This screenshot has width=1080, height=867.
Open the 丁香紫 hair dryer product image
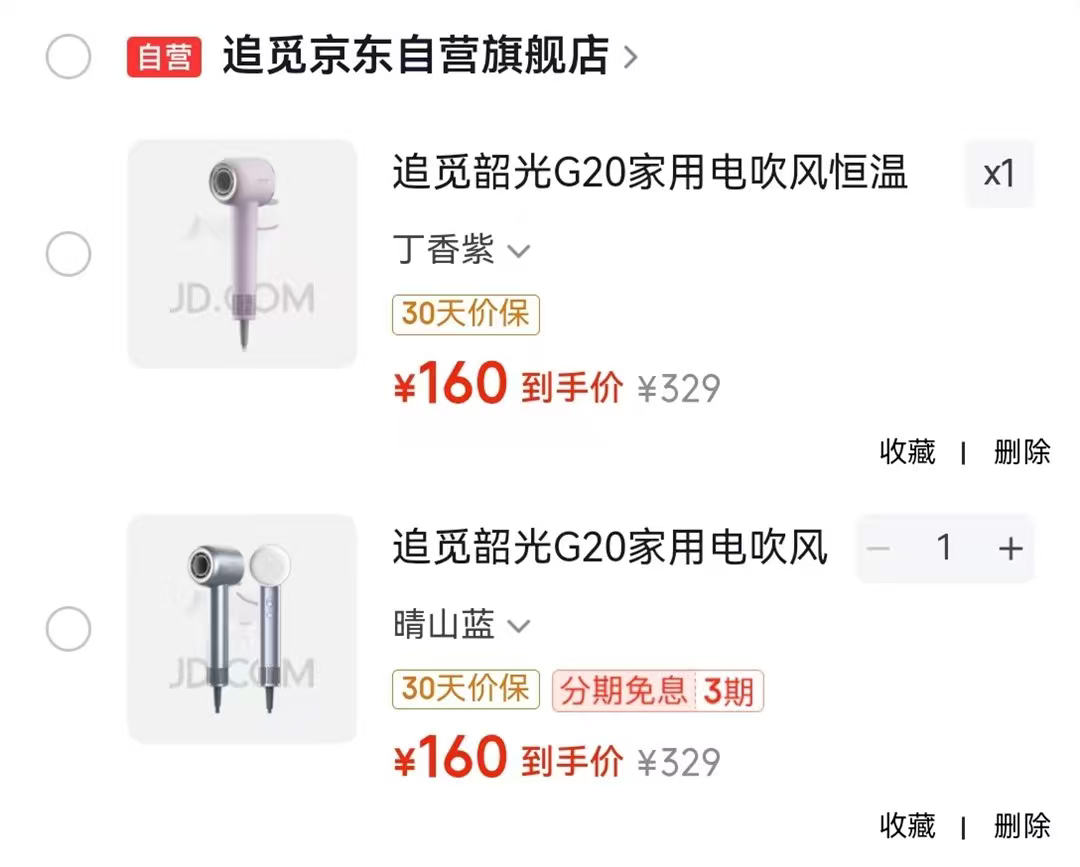click(242, 254)
